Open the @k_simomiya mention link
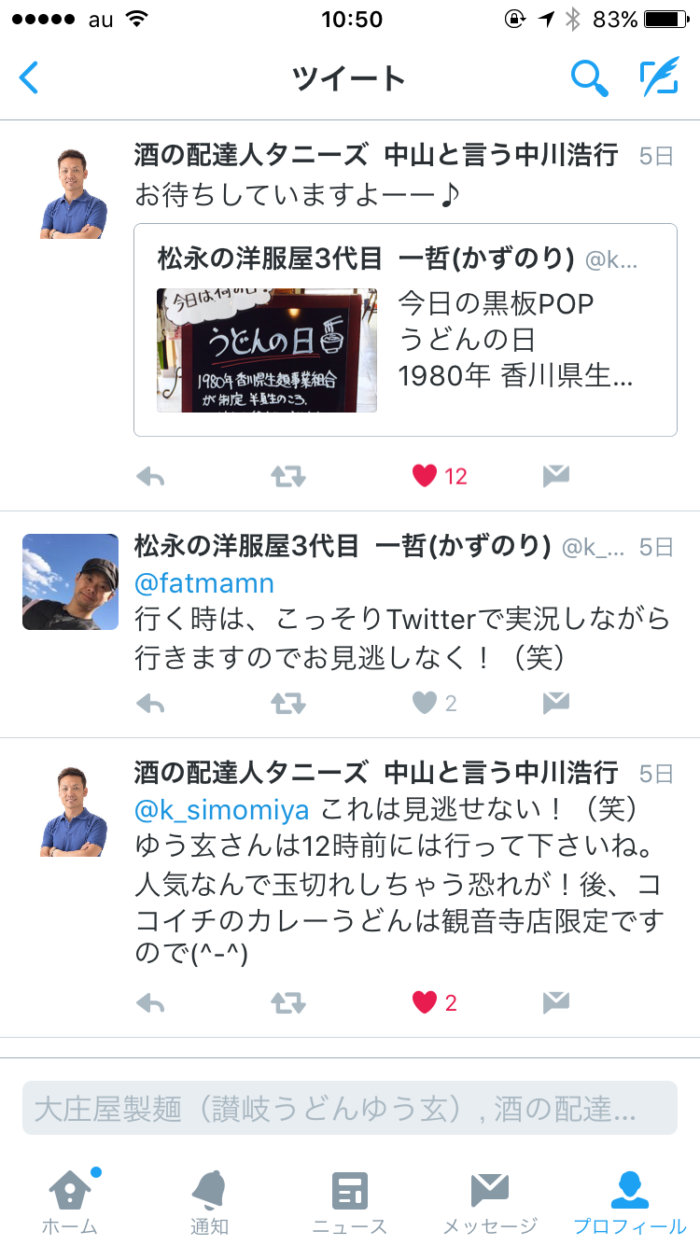The height and width of the screenshot is (1245, 700). (x=222, y=809)
